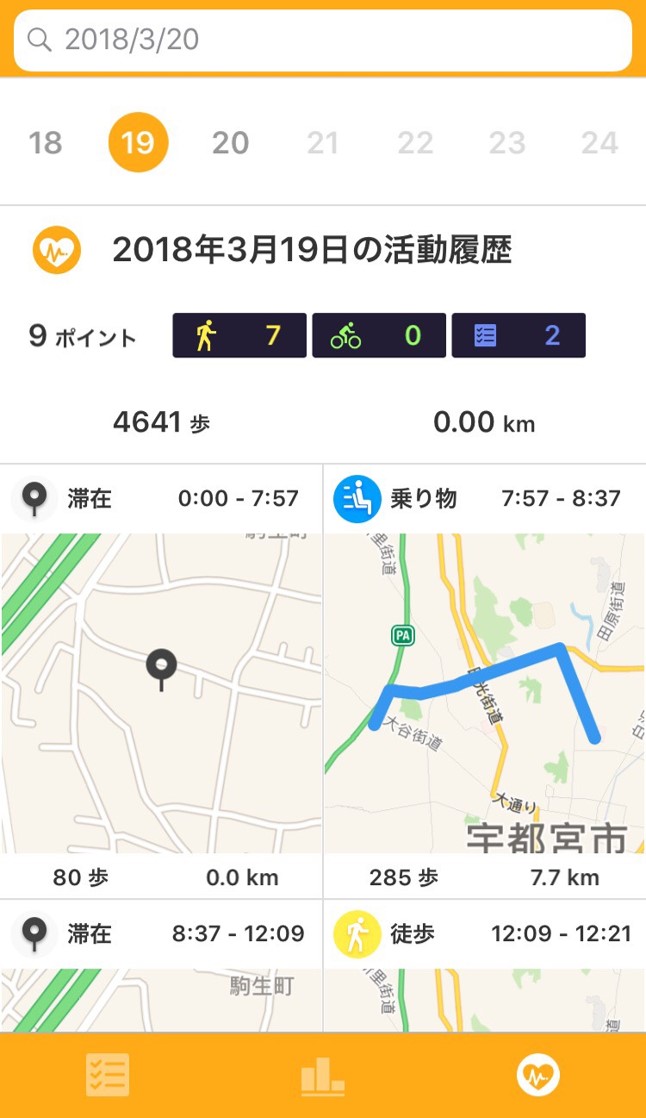Select the highlighted day 19
Image resolution: width=646 pixels, height=1118 pixels.
(x=138, y=143)
